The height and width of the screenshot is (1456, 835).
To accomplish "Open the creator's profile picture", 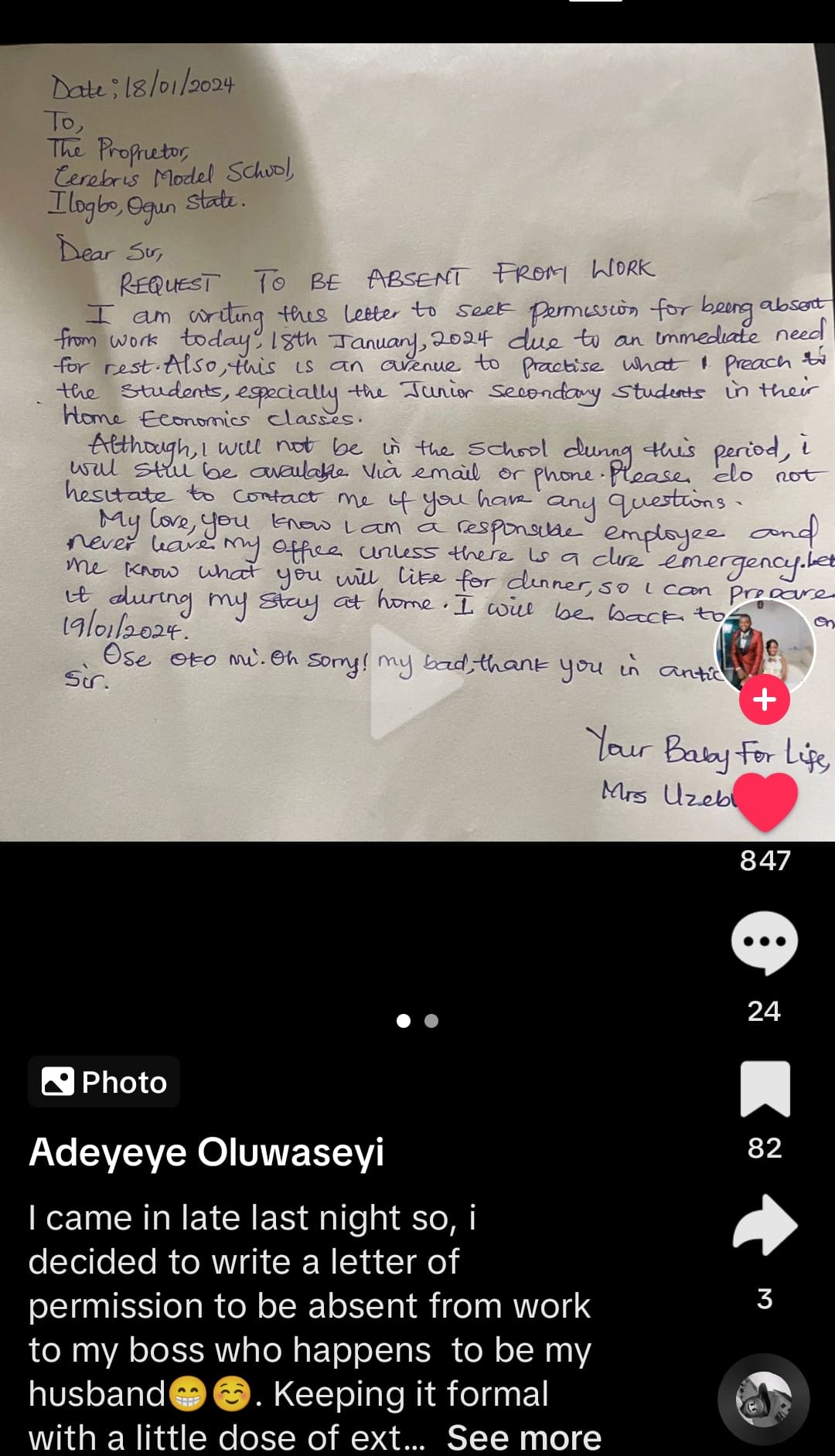I will 764,645.
